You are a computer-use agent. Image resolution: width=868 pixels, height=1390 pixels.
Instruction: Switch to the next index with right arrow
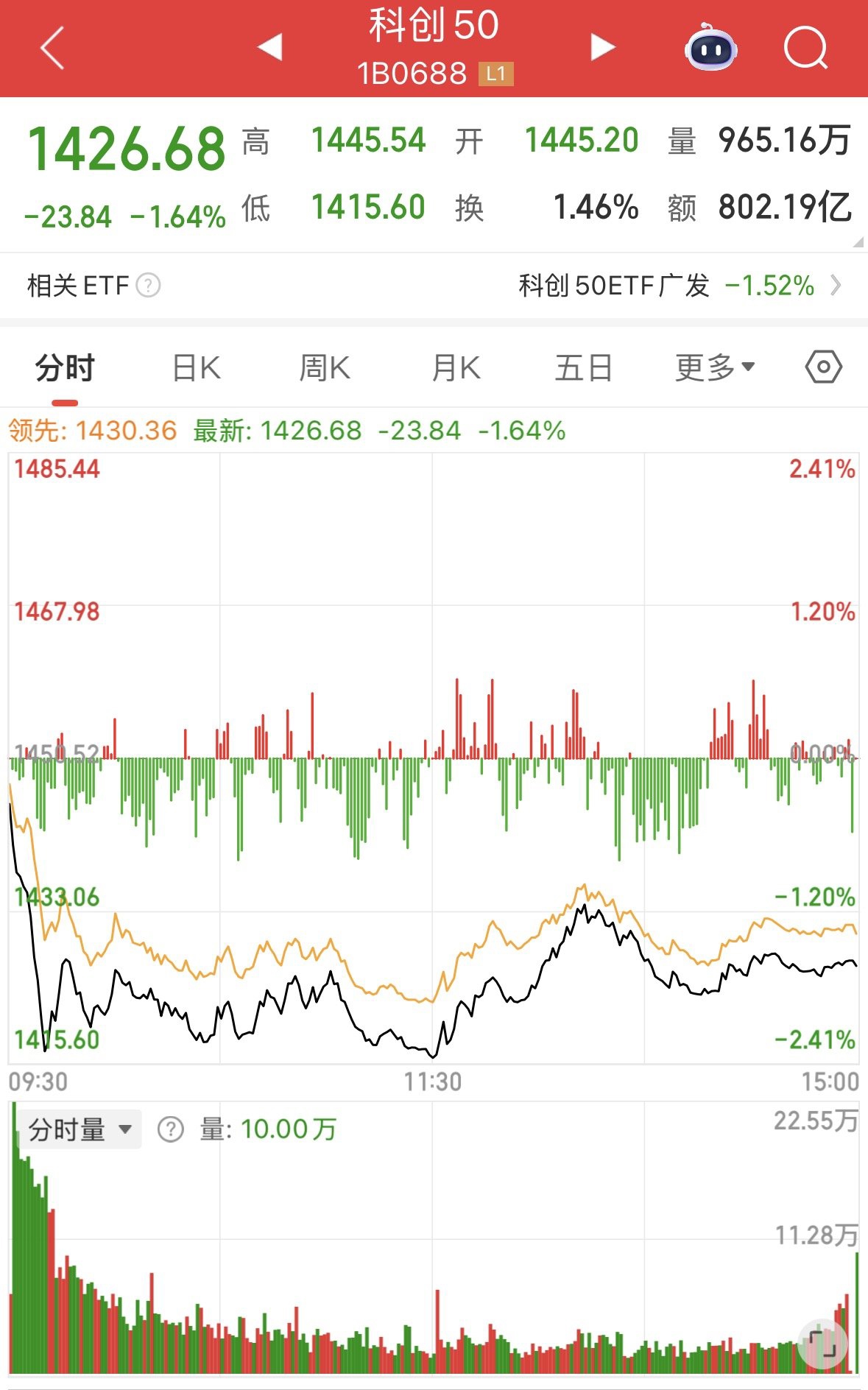(602, 47)
